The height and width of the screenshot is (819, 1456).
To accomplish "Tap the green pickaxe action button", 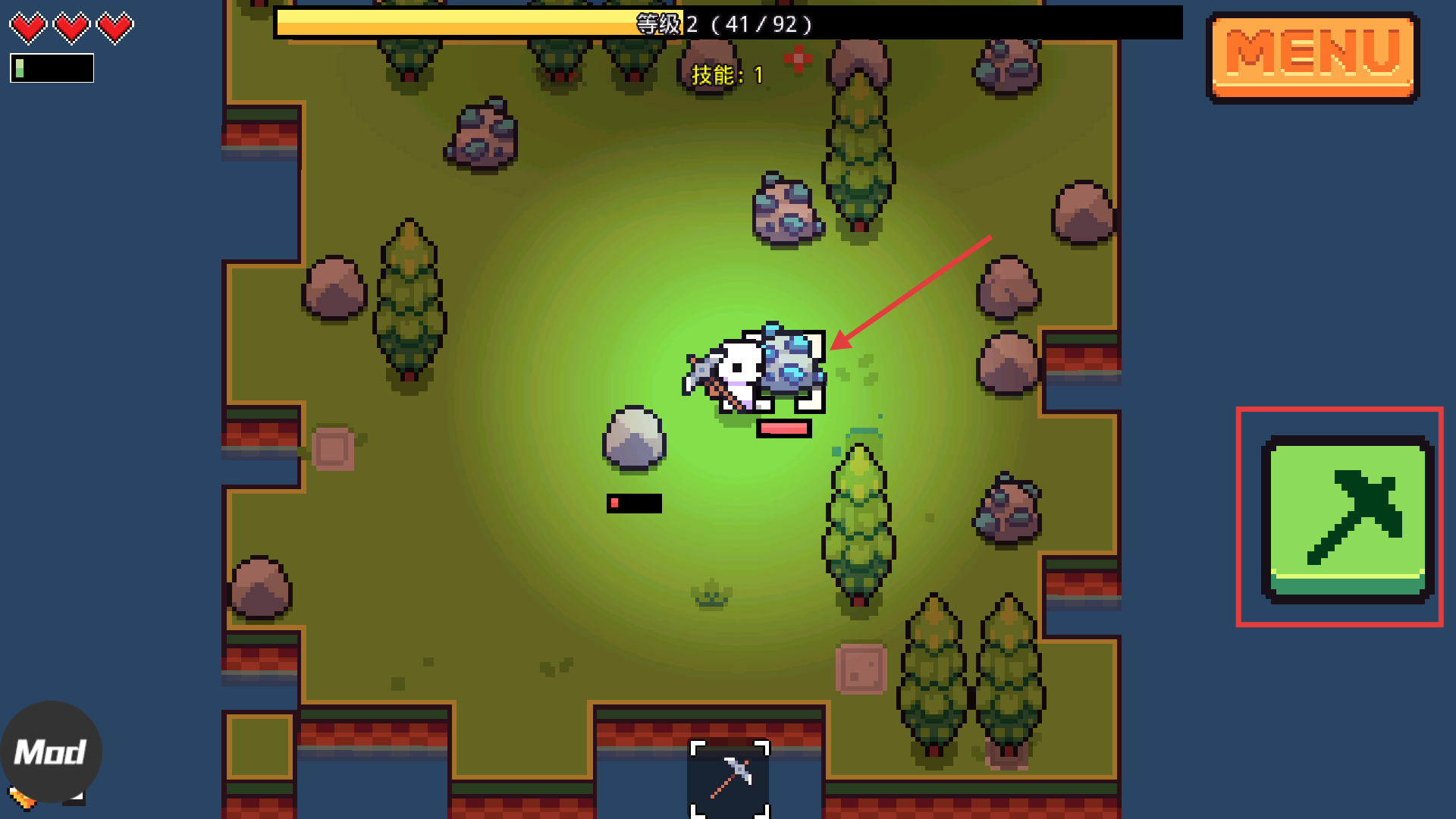I will coord(1348,520).
